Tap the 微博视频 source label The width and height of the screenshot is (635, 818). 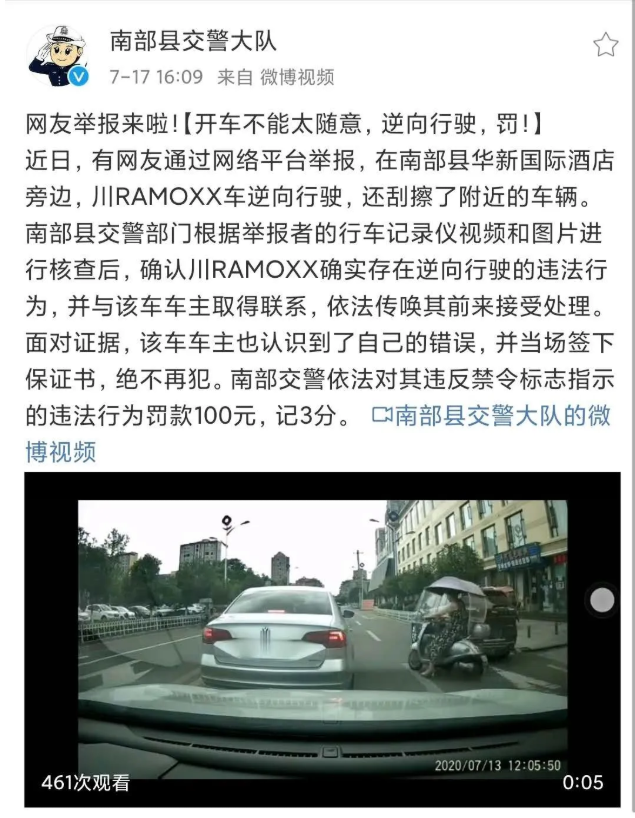pos(297,77)
